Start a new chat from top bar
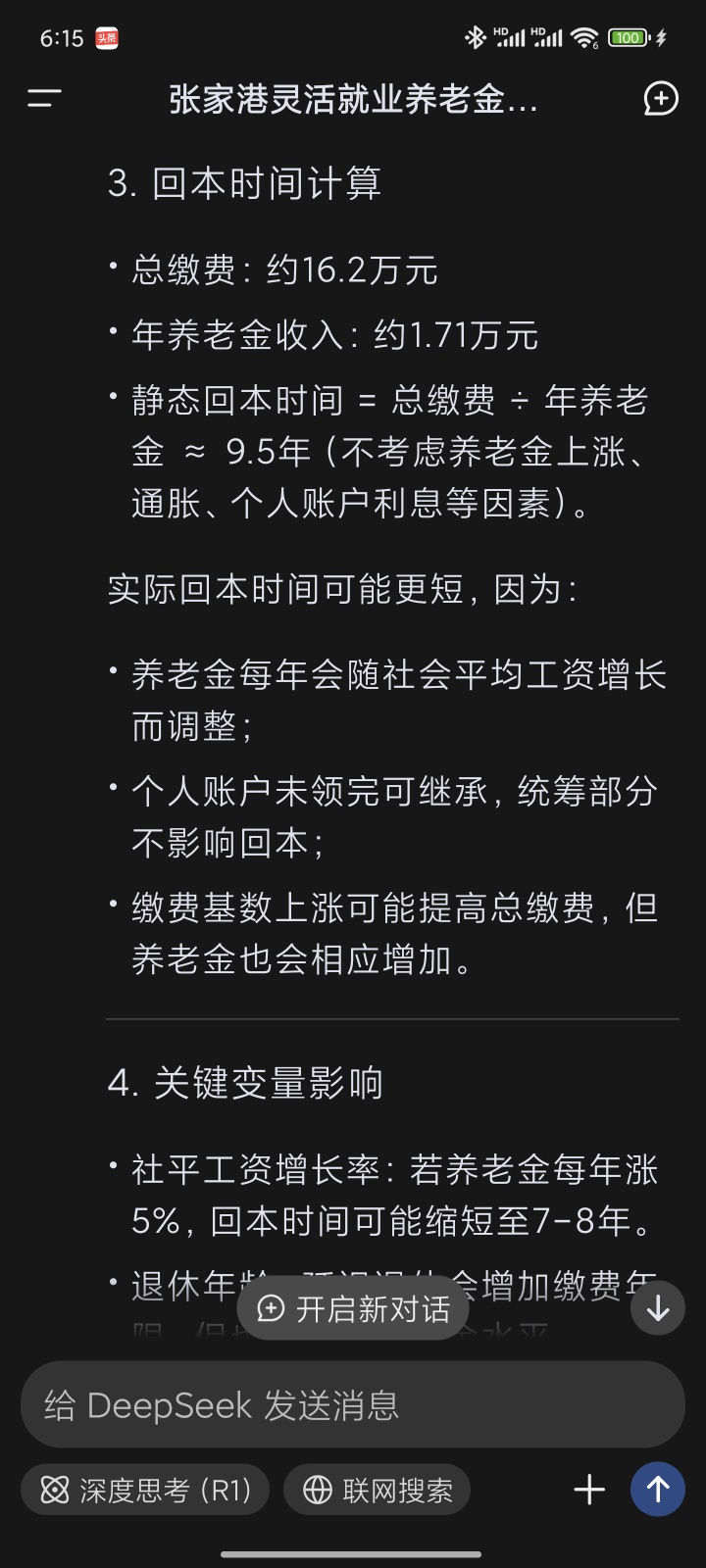Viewport: 706px width, 1568px height. (660, 98)
